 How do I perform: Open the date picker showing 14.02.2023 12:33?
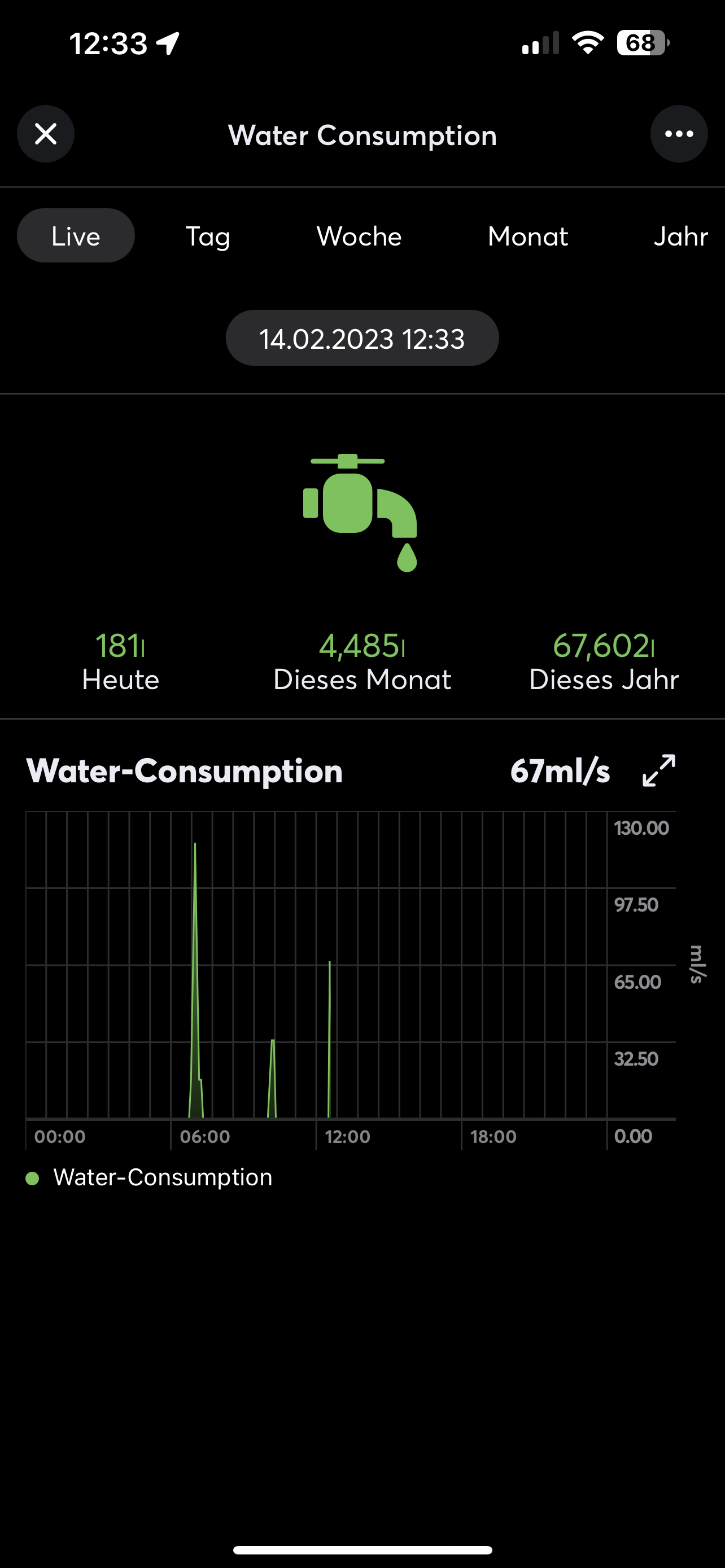(362, 338)
